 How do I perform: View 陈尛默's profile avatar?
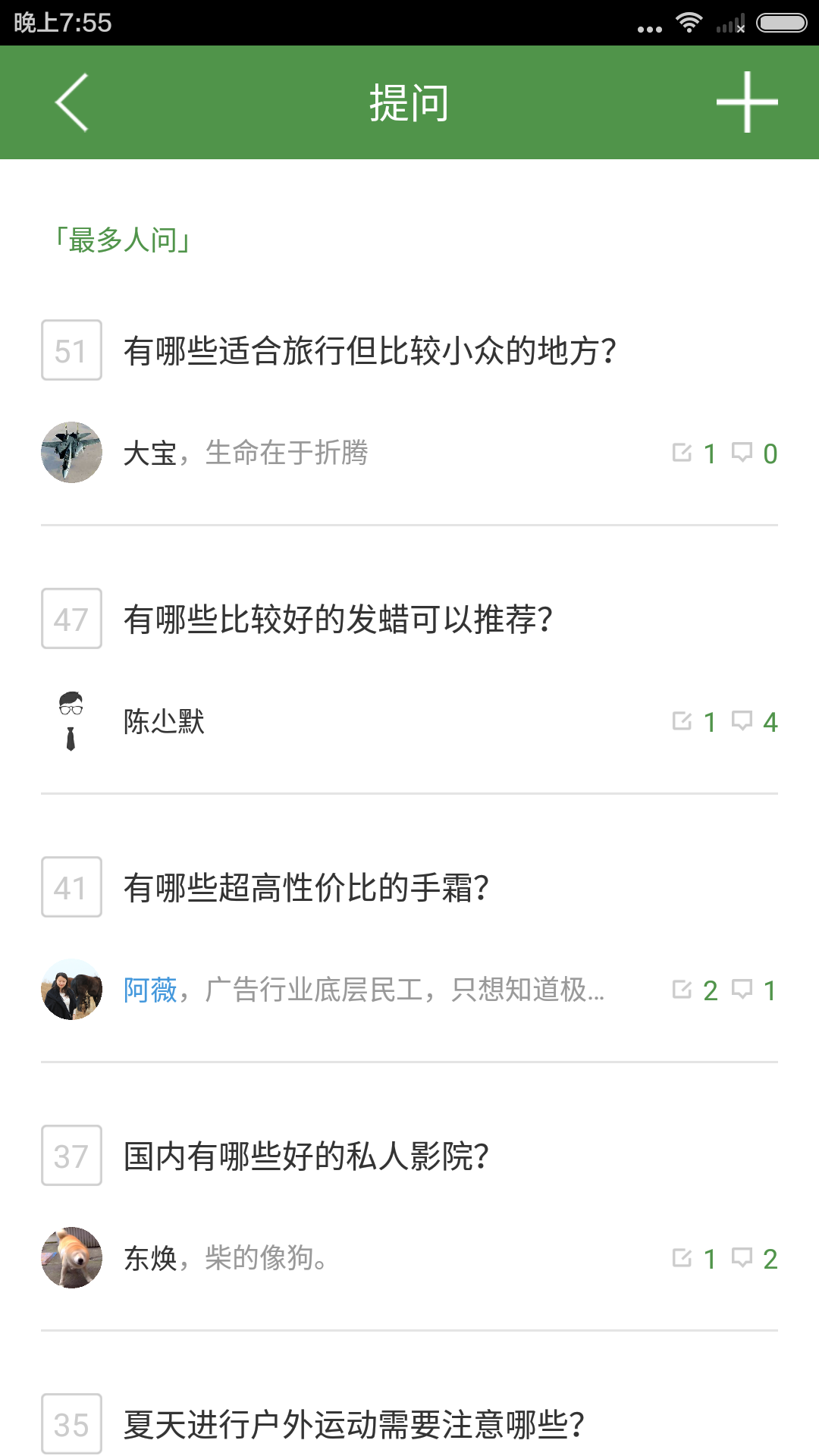[x=71, y=721]
